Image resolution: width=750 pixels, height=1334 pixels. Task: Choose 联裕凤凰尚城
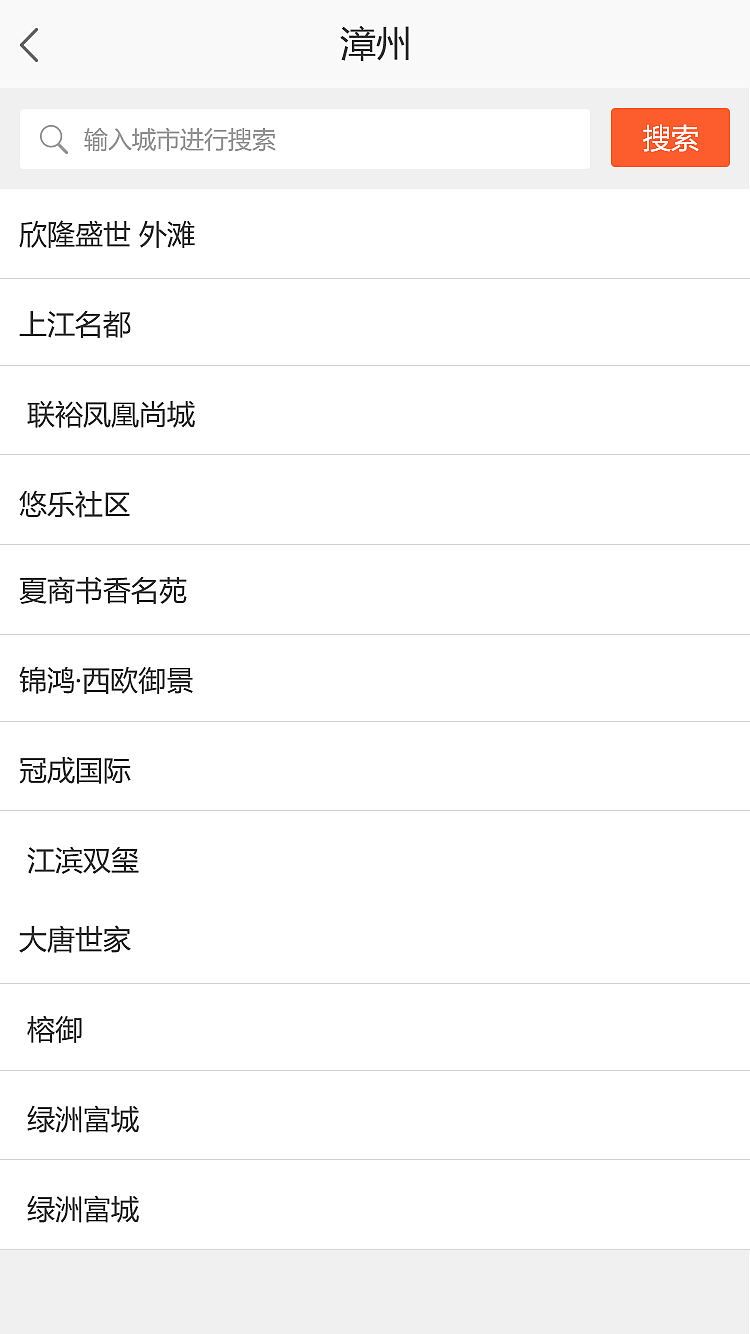[x=111, y=414]
